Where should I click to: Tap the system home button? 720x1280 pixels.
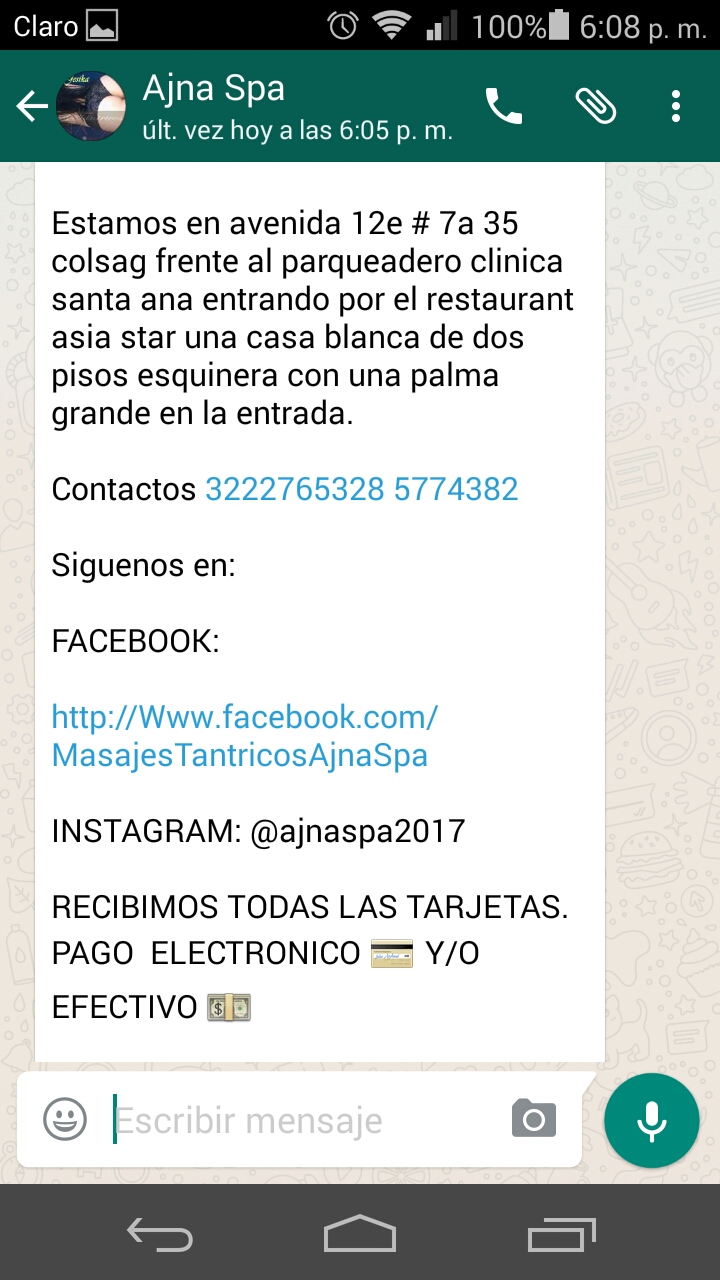pyautogui.click(x=360, y=1234)
